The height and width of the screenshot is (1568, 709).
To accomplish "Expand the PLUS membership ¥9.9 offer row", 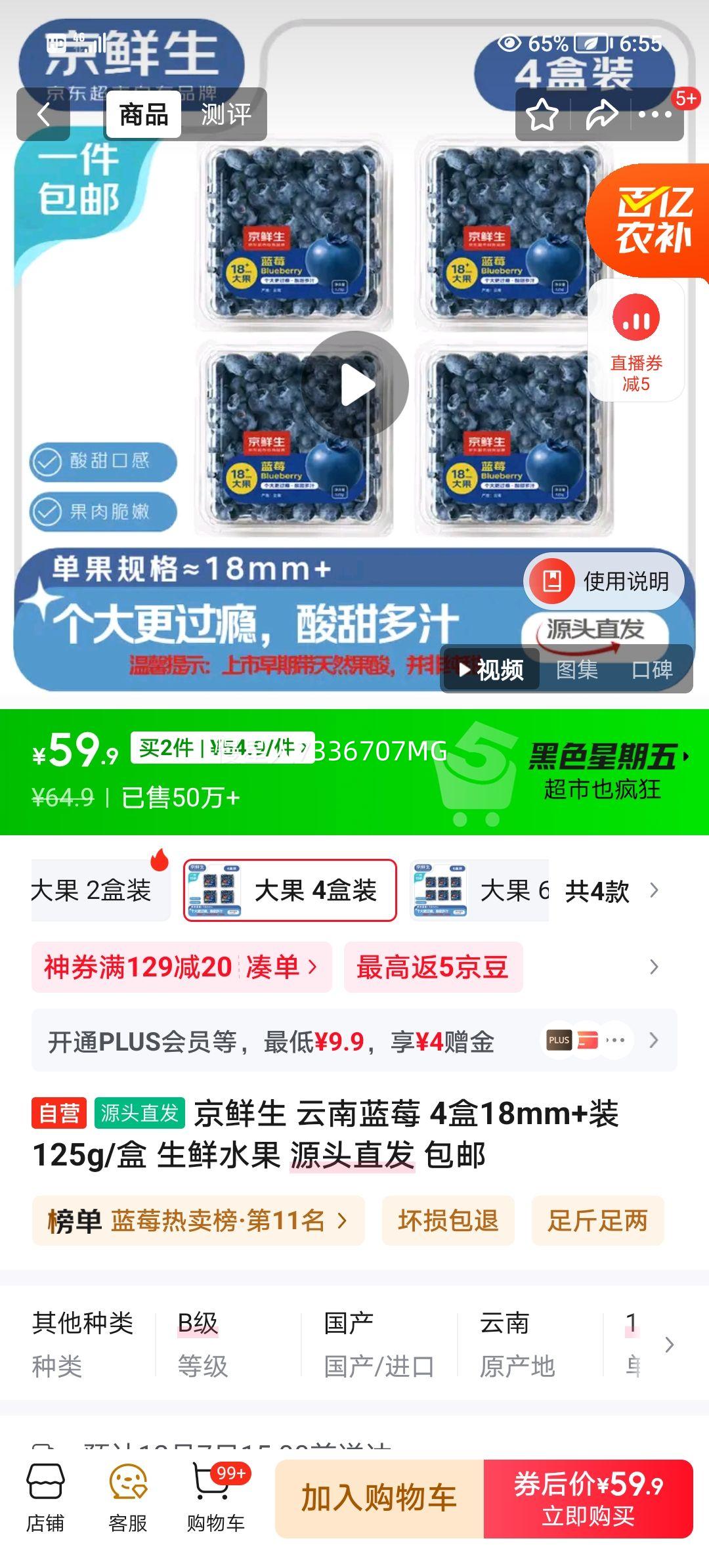I will tap(354, 1041).
